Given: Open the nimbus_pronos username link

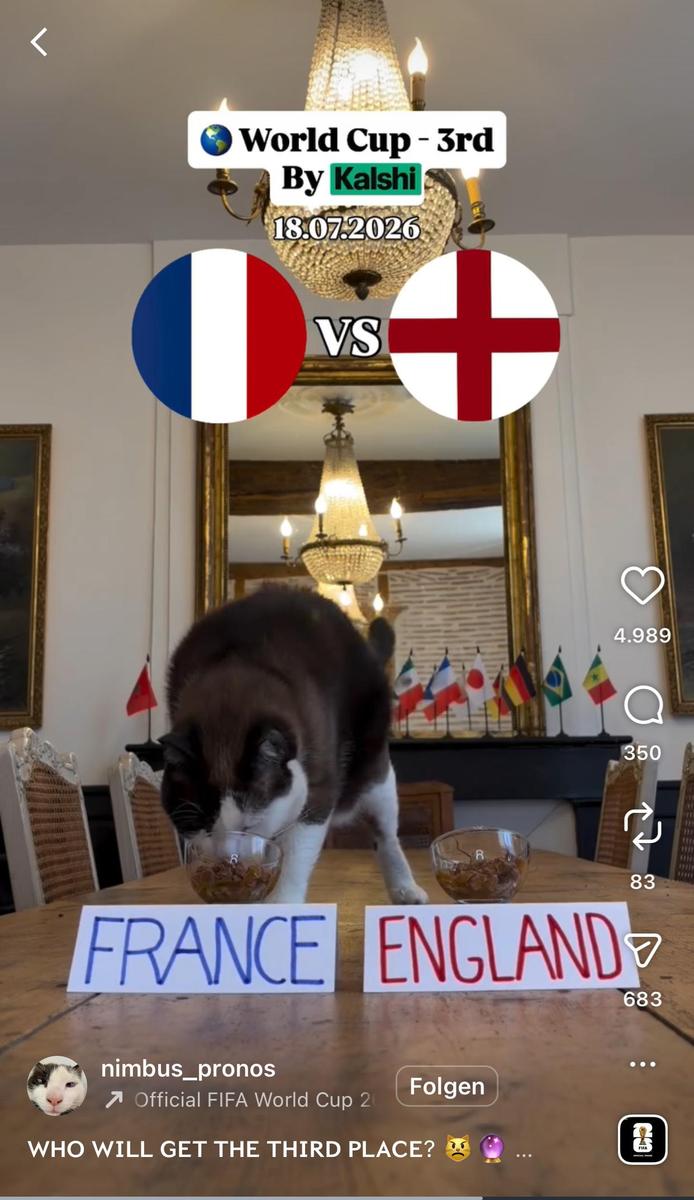Looking at the screenshot, I should click(x=188, y=1069).
